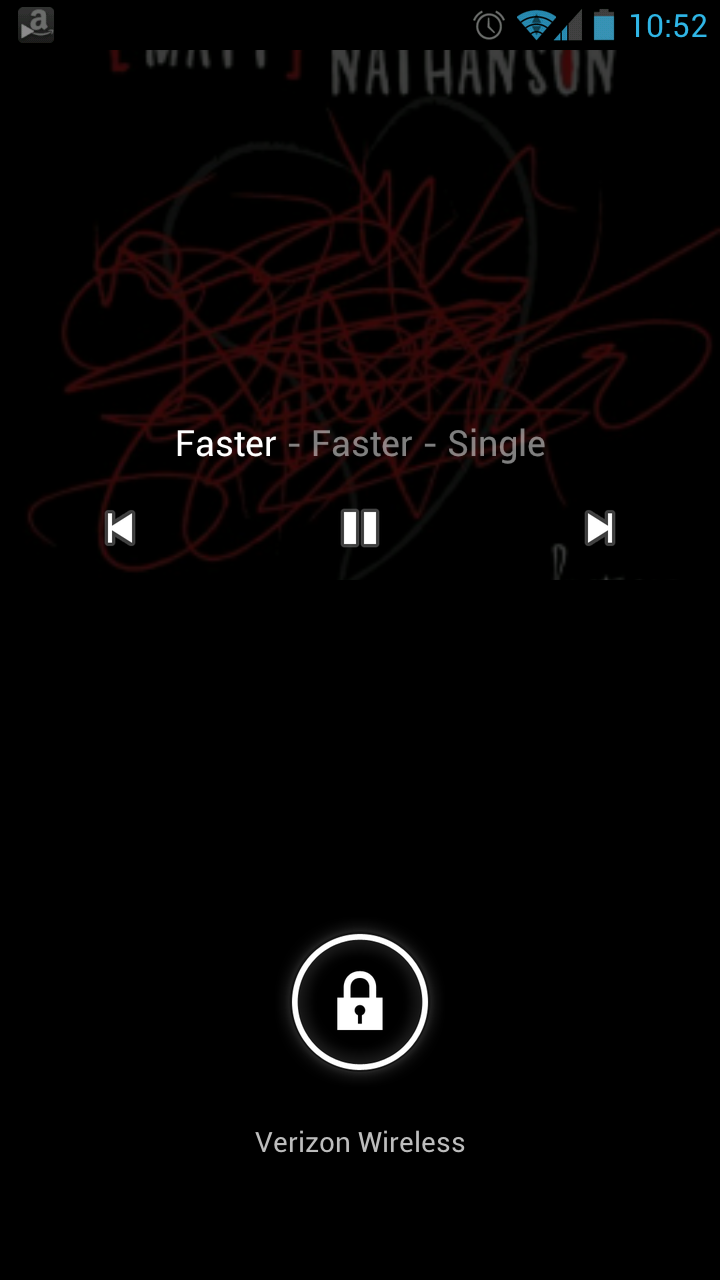
Task: Tap the lock icon to unlock
Action: (360, 1002)
